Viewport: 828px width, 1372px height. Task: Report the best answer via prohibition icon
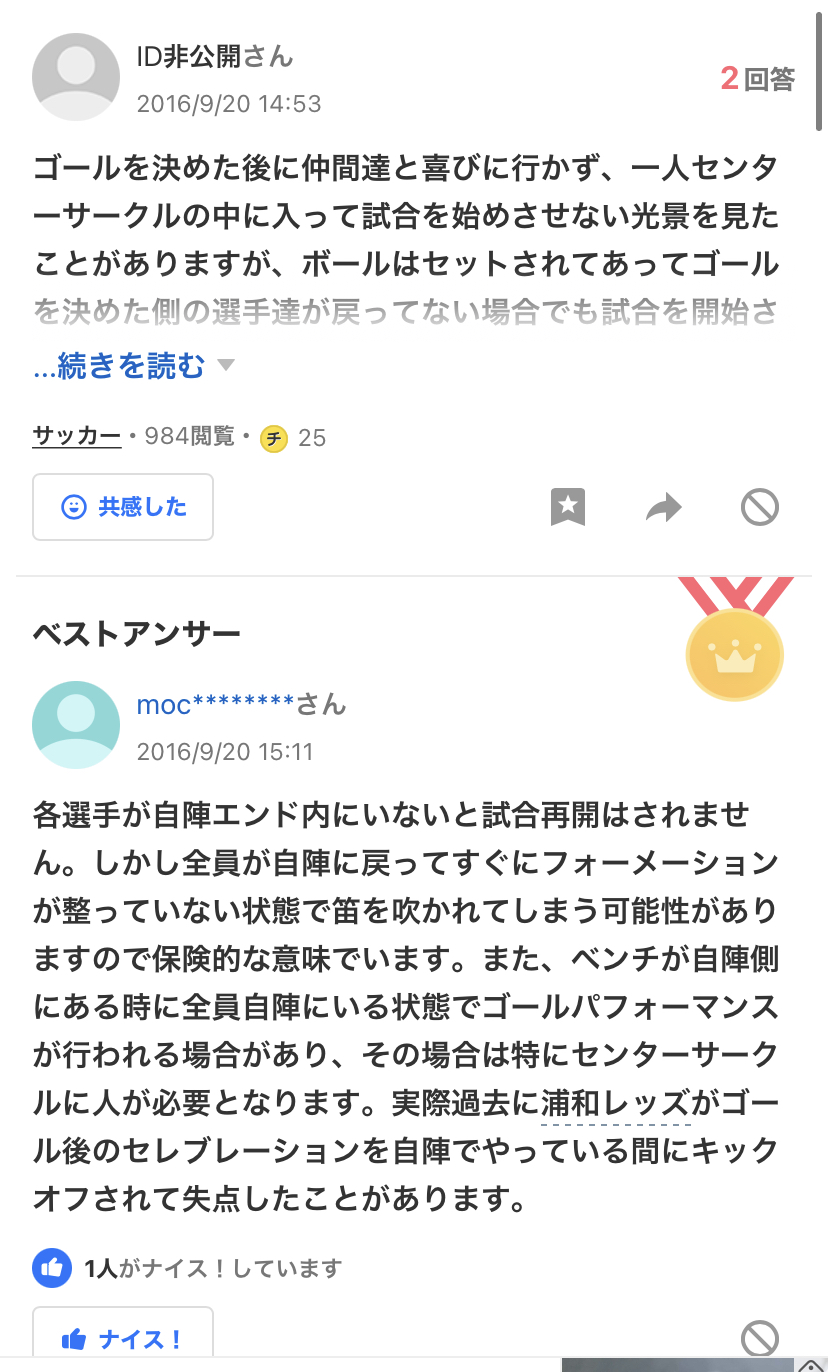click(x=760, y=1338)
